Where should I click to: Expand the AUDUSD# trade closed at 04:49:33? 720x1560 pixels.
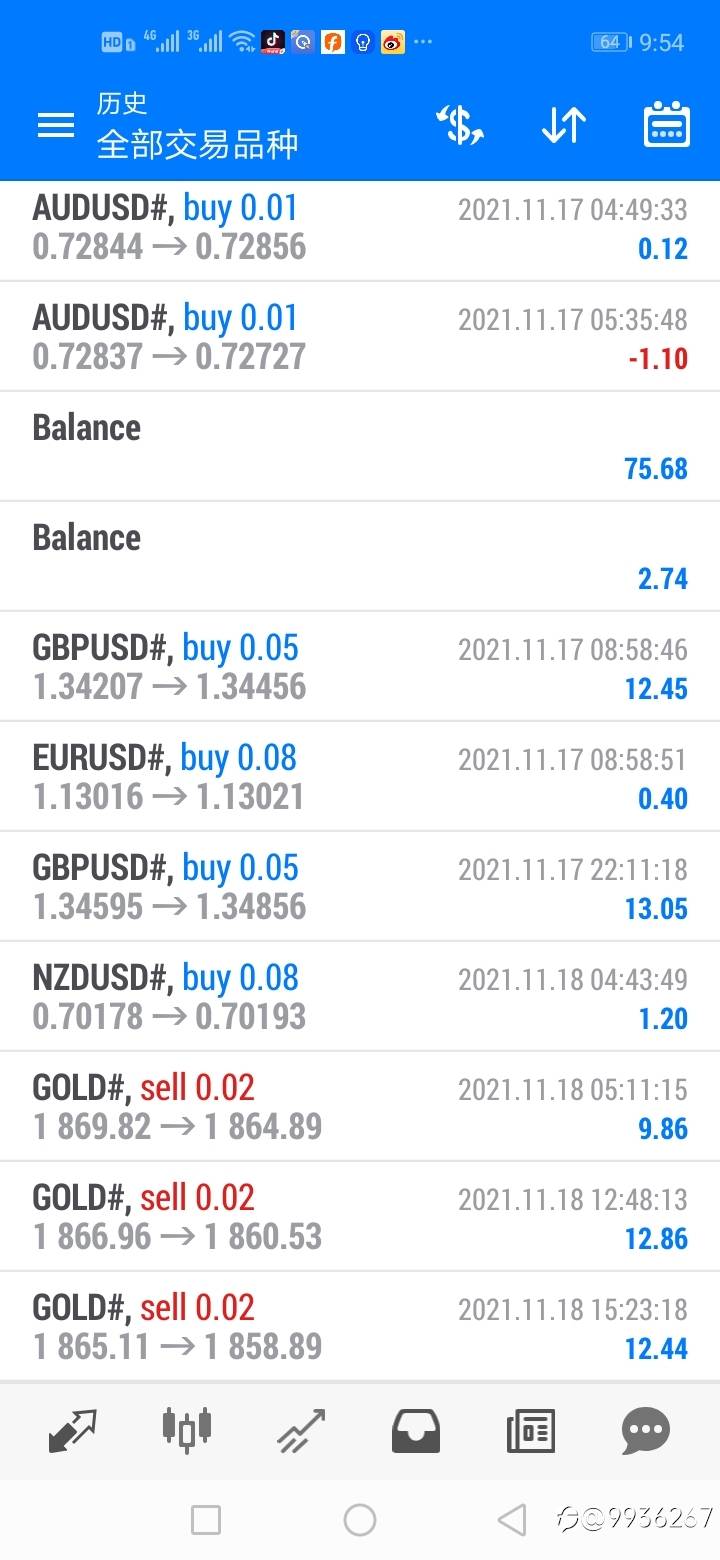point(360,228)
